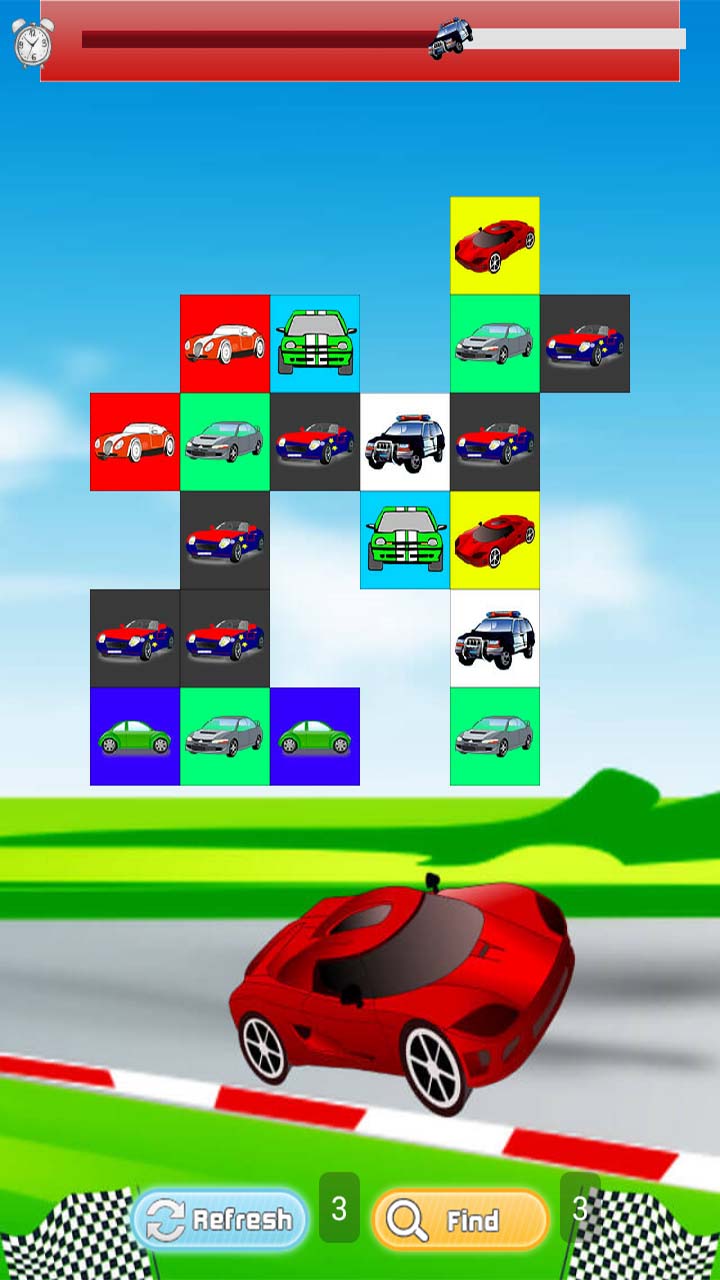Tap the police SUV on white tile

405,440
